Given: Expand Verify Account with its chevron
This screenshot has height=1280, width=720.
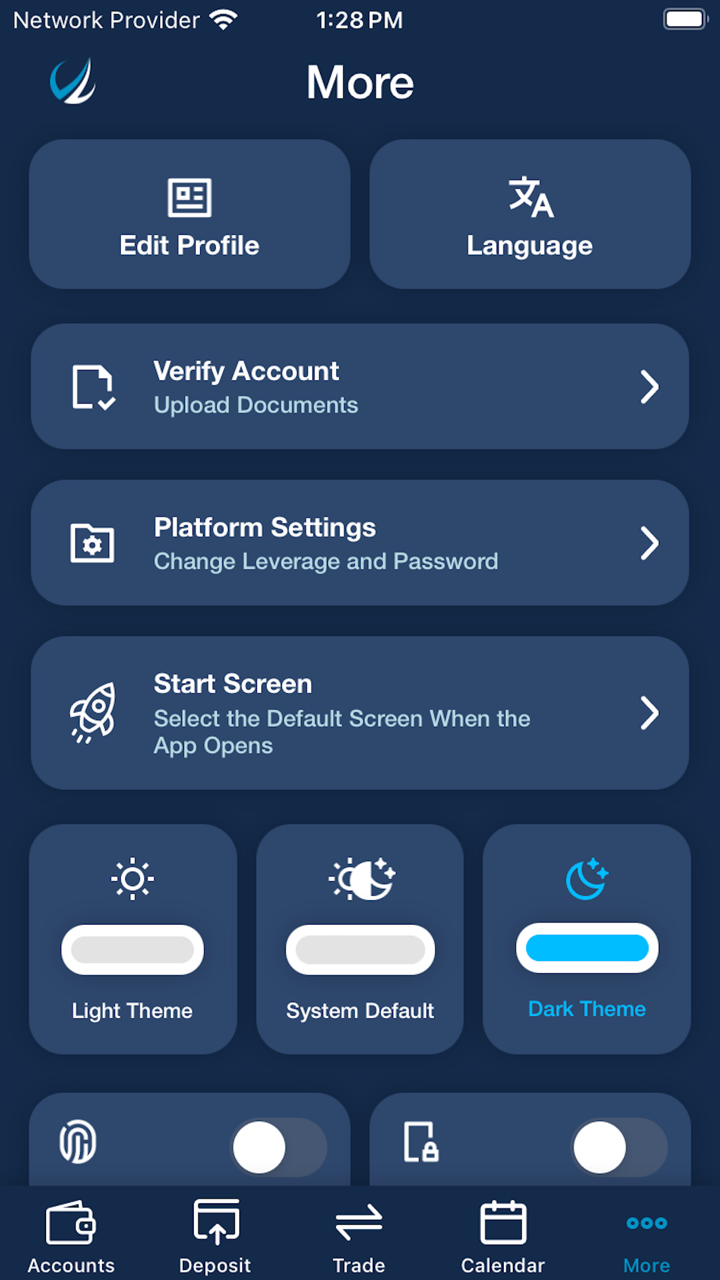Looking at the screenshot, I should (649, 386).
